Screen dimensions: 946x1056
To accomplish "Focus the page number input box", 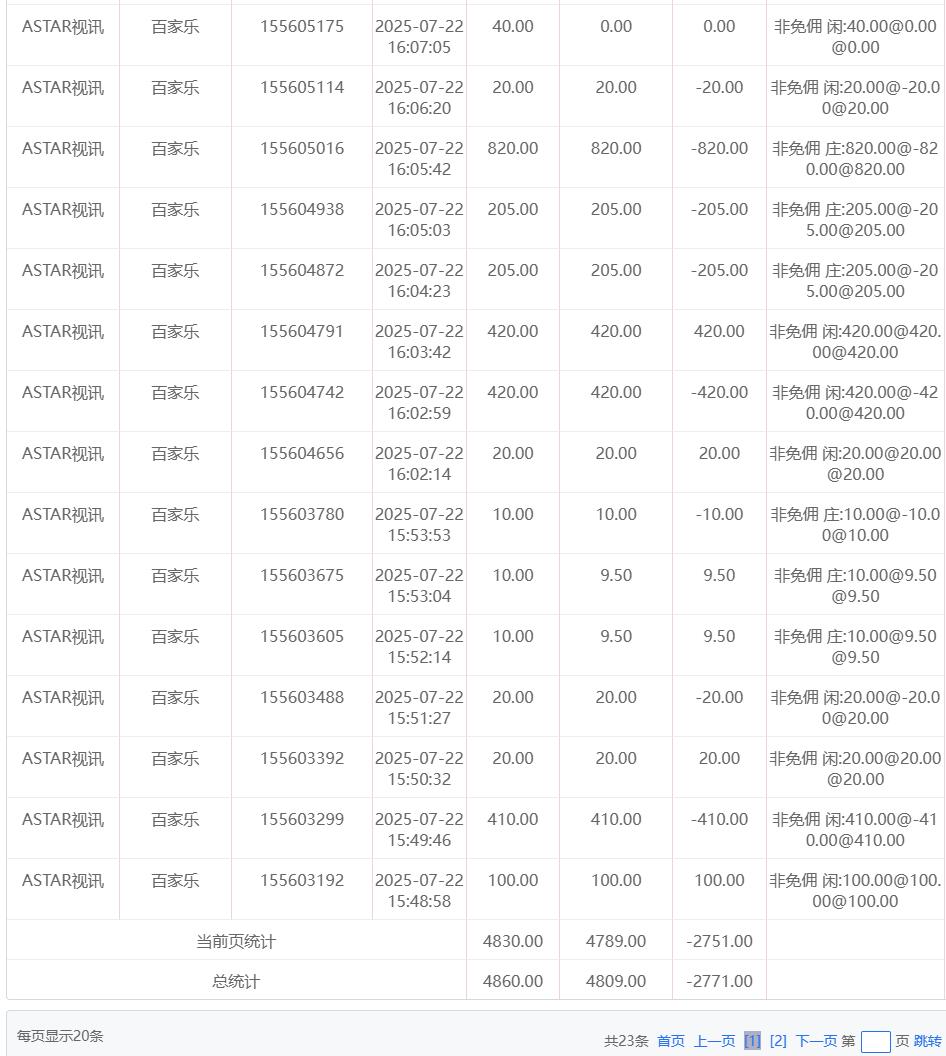I will tap(875, 1041).
